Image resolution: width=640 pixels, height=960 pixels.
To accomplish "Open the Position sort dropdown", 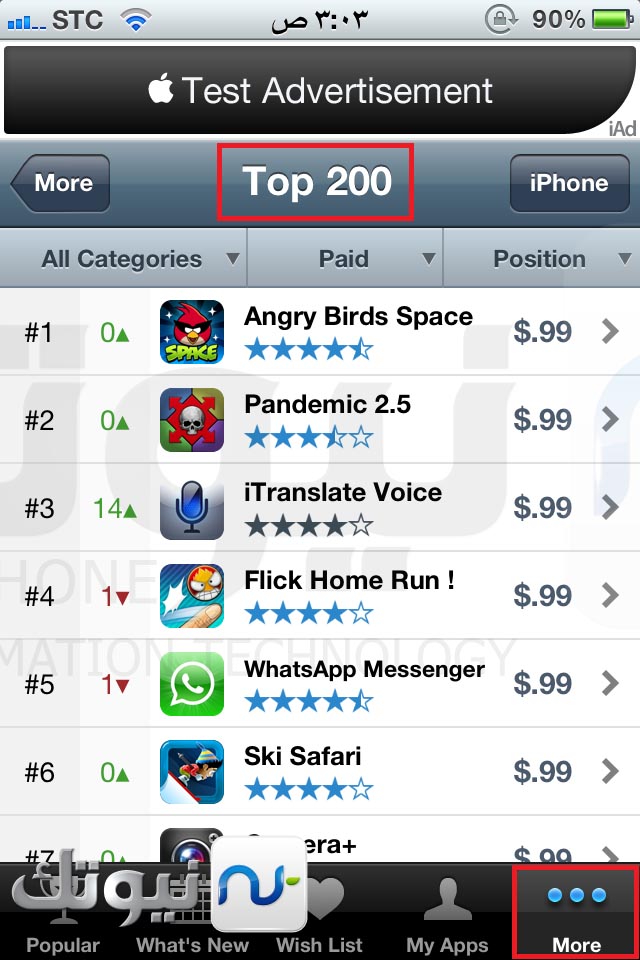I will coord(541,259).
